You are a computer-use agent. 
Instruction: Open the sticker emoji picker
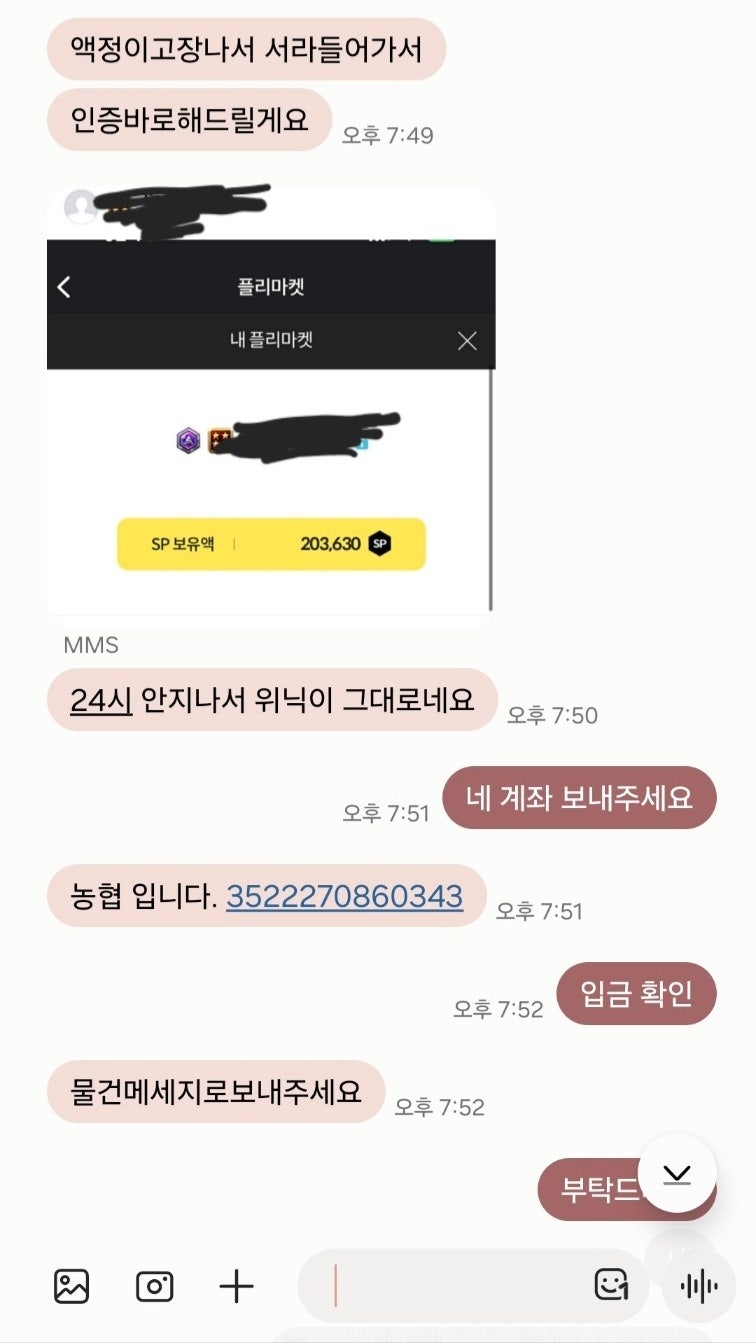click(x=611, y=1285)
